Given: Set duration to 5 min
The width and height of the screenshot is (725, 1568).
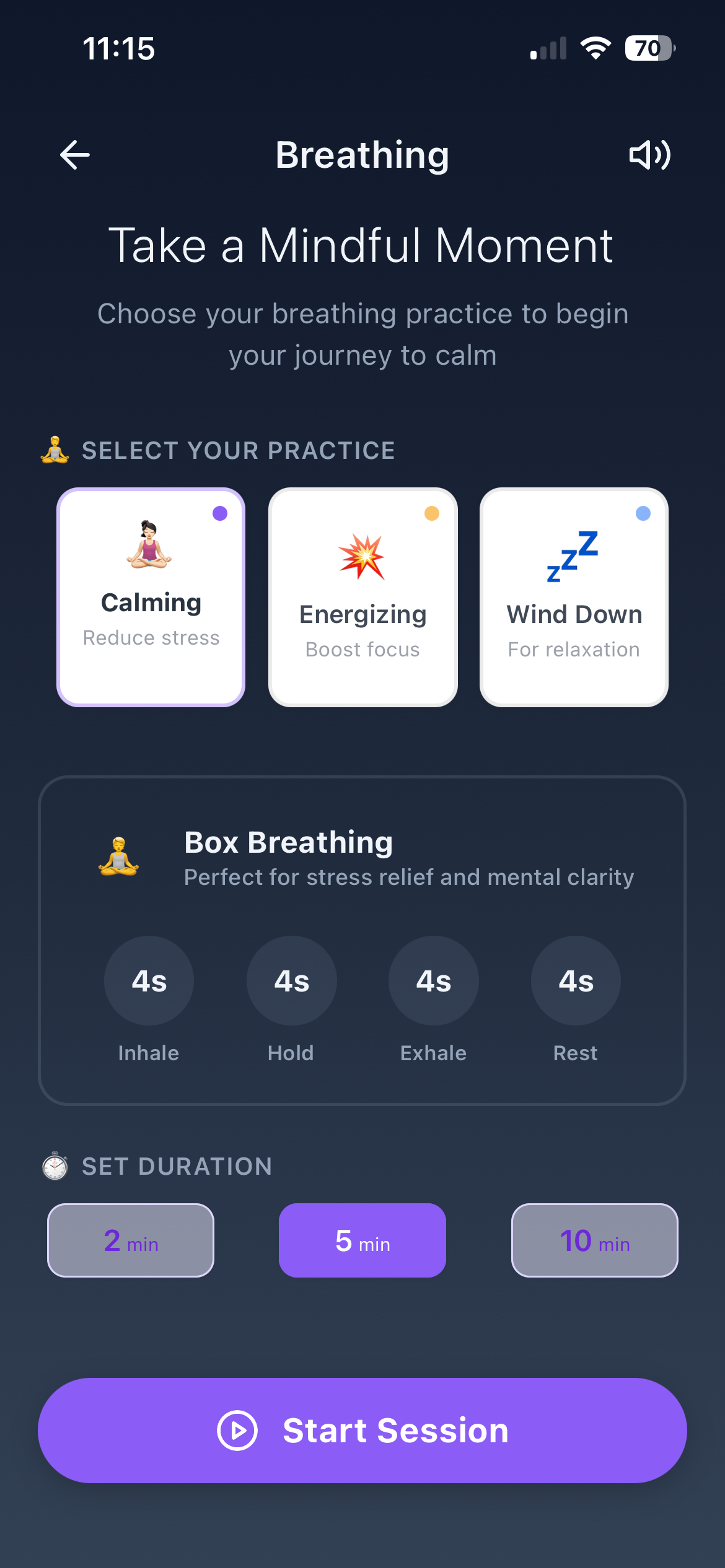Looking at the screenshot, I should (362, 1240).
